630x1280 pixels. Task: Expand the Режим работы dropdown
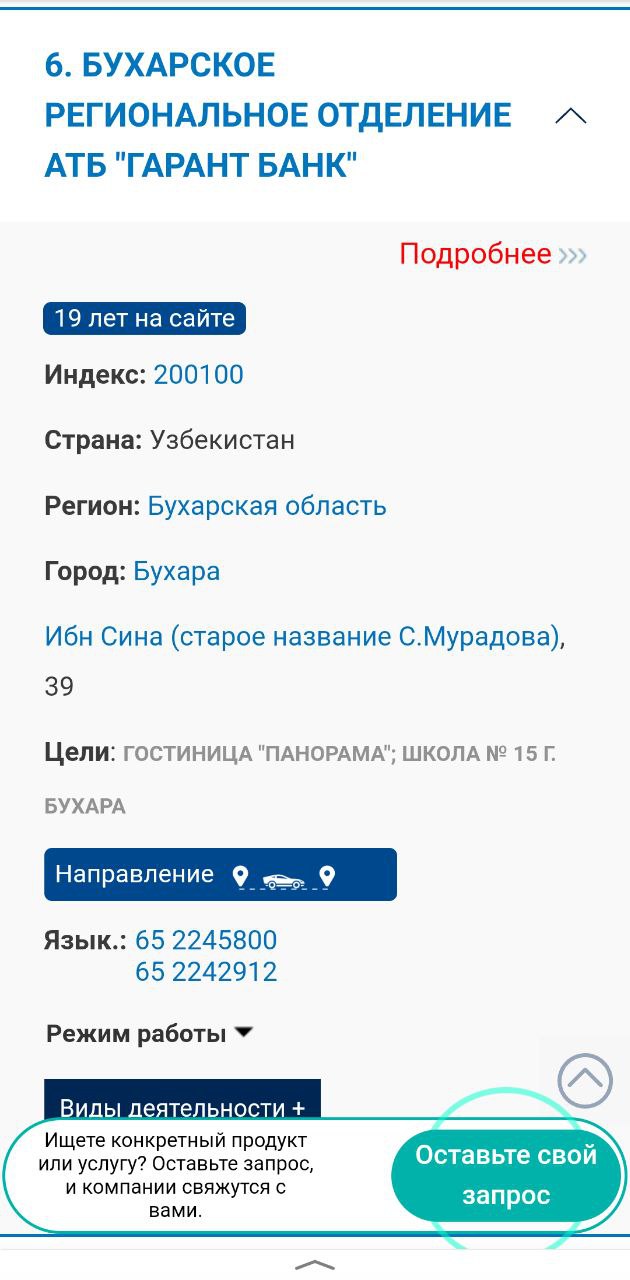coord(150,1034)
